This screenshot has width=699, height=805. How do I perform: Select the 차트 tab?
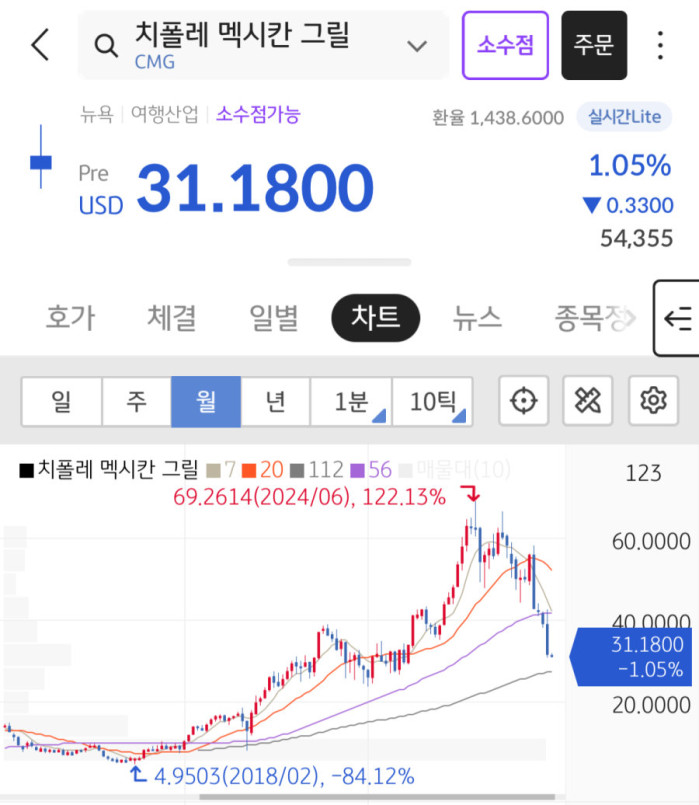point(376,318)
